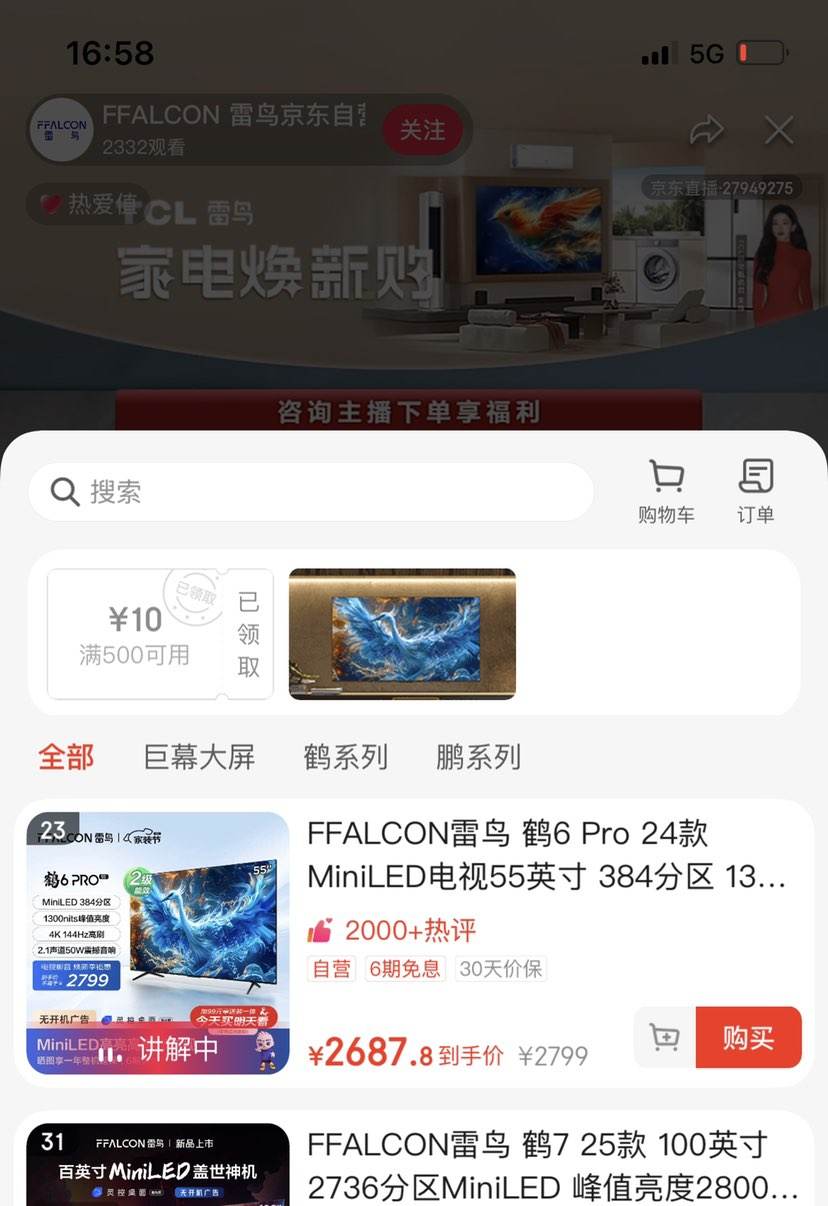Click the share arrow icon

point(707,130)
